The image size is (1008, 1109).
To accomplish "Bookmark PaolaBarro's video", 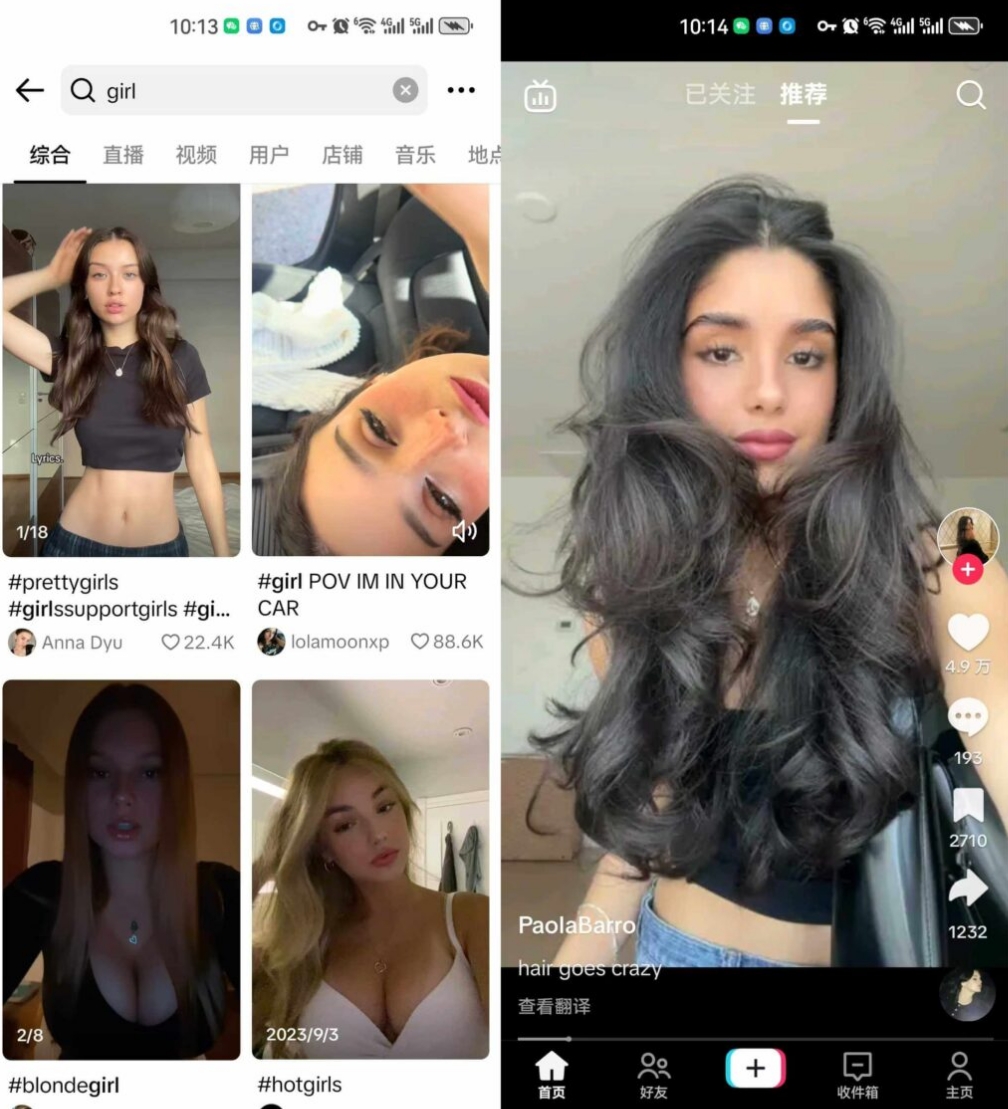I will click(967, 805).
